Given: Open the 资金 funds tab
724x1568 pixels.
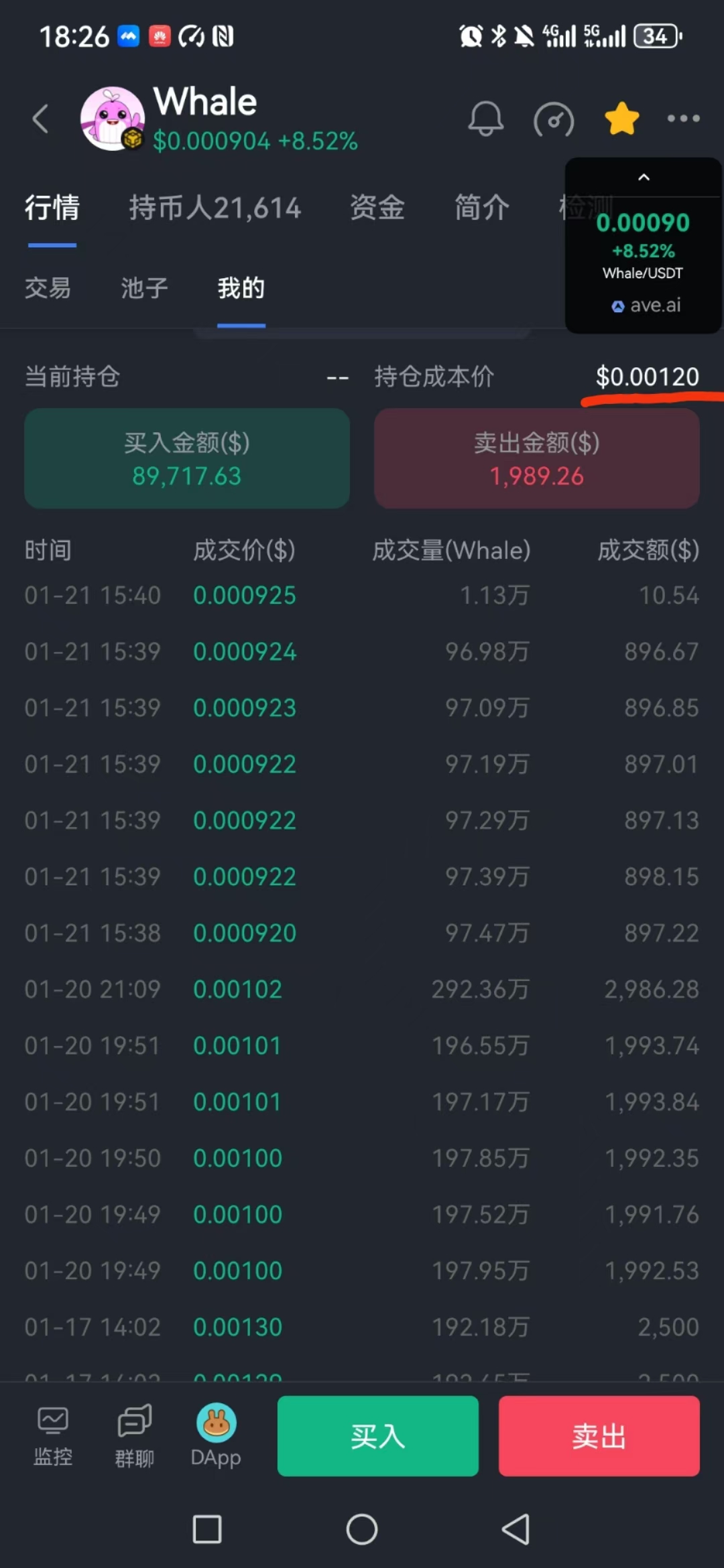Looking at the screenshot, I should coord(377,208).
